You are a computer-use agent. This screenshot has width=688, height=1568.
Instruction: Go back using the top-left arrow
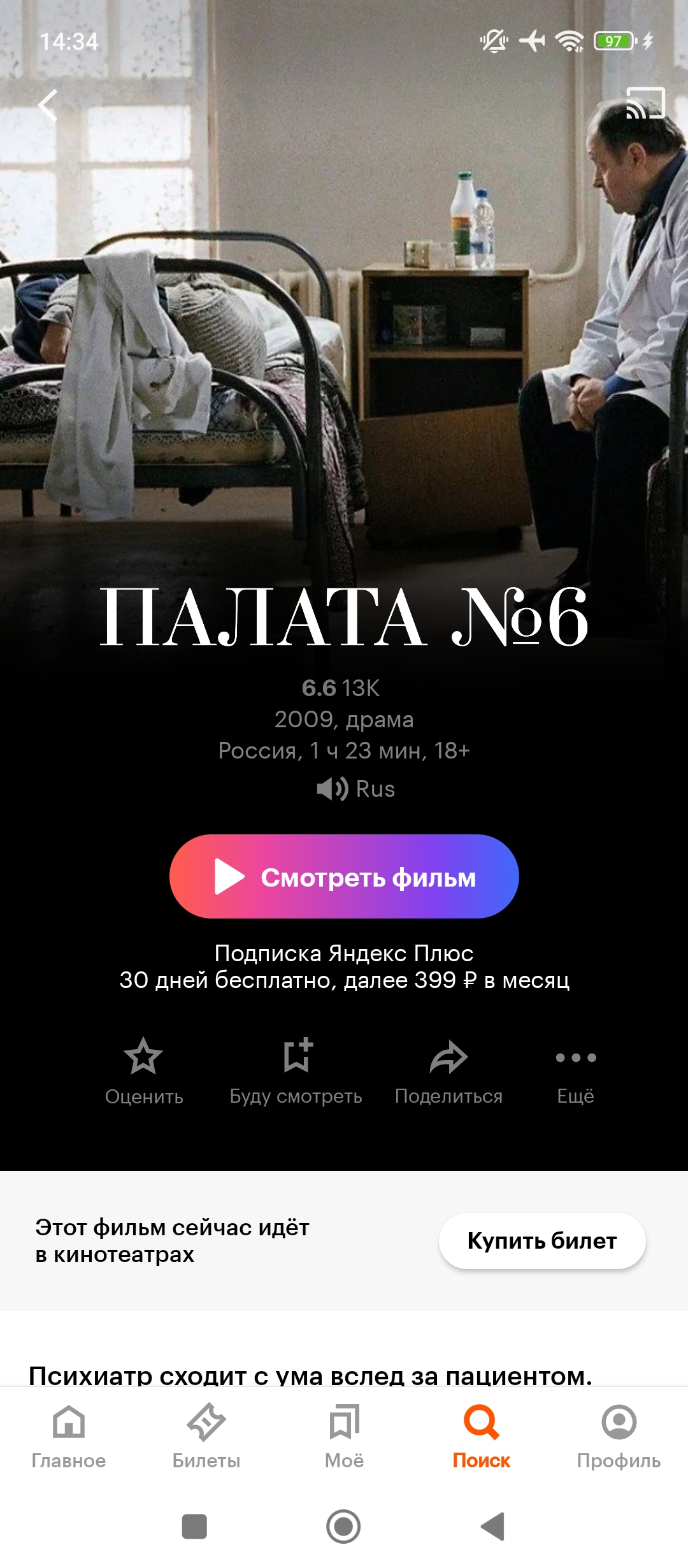48,105
